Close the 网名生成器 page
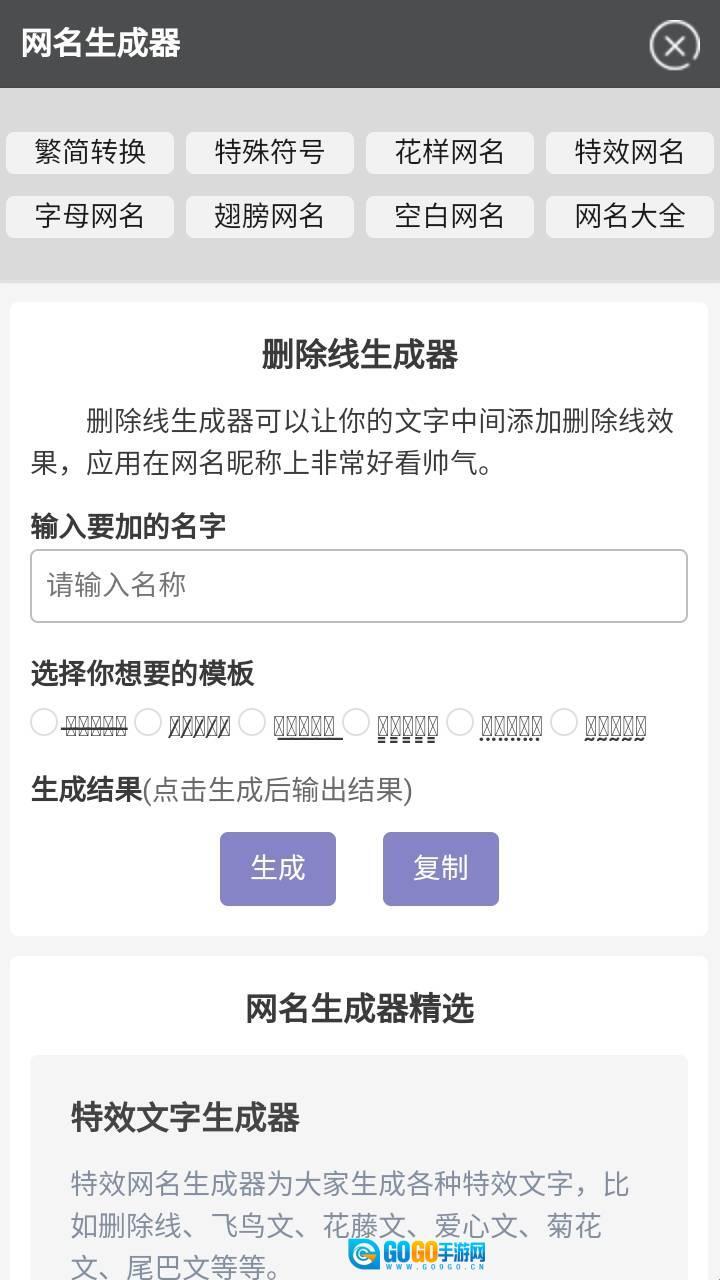 click(x=674, y=45)
